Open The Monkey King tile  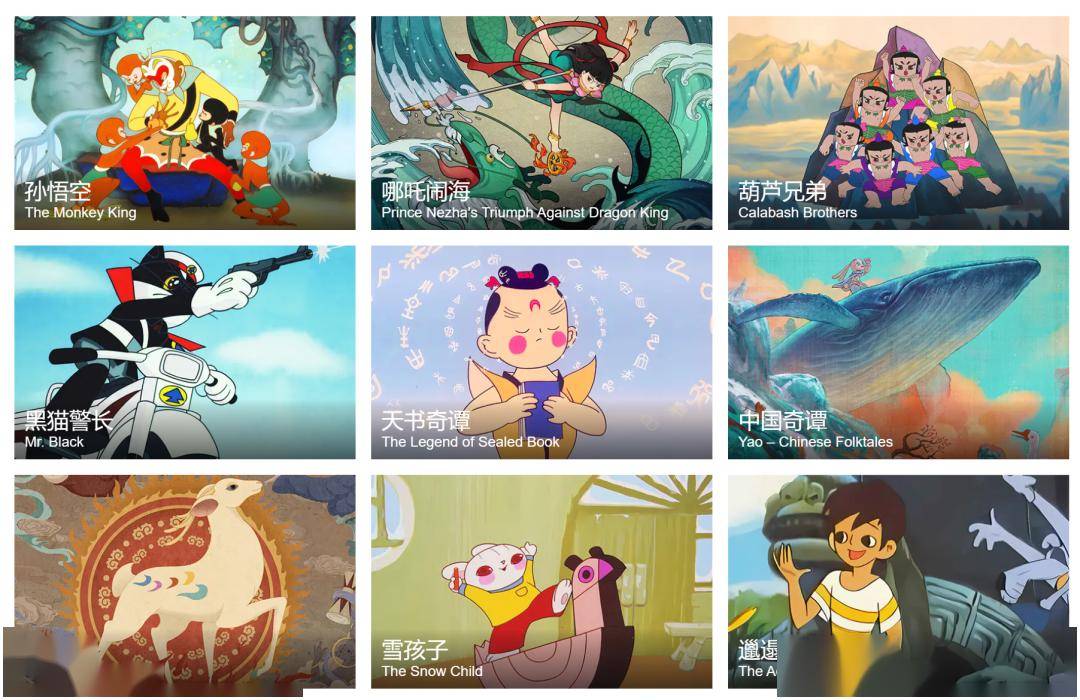(x=185, y=122)
